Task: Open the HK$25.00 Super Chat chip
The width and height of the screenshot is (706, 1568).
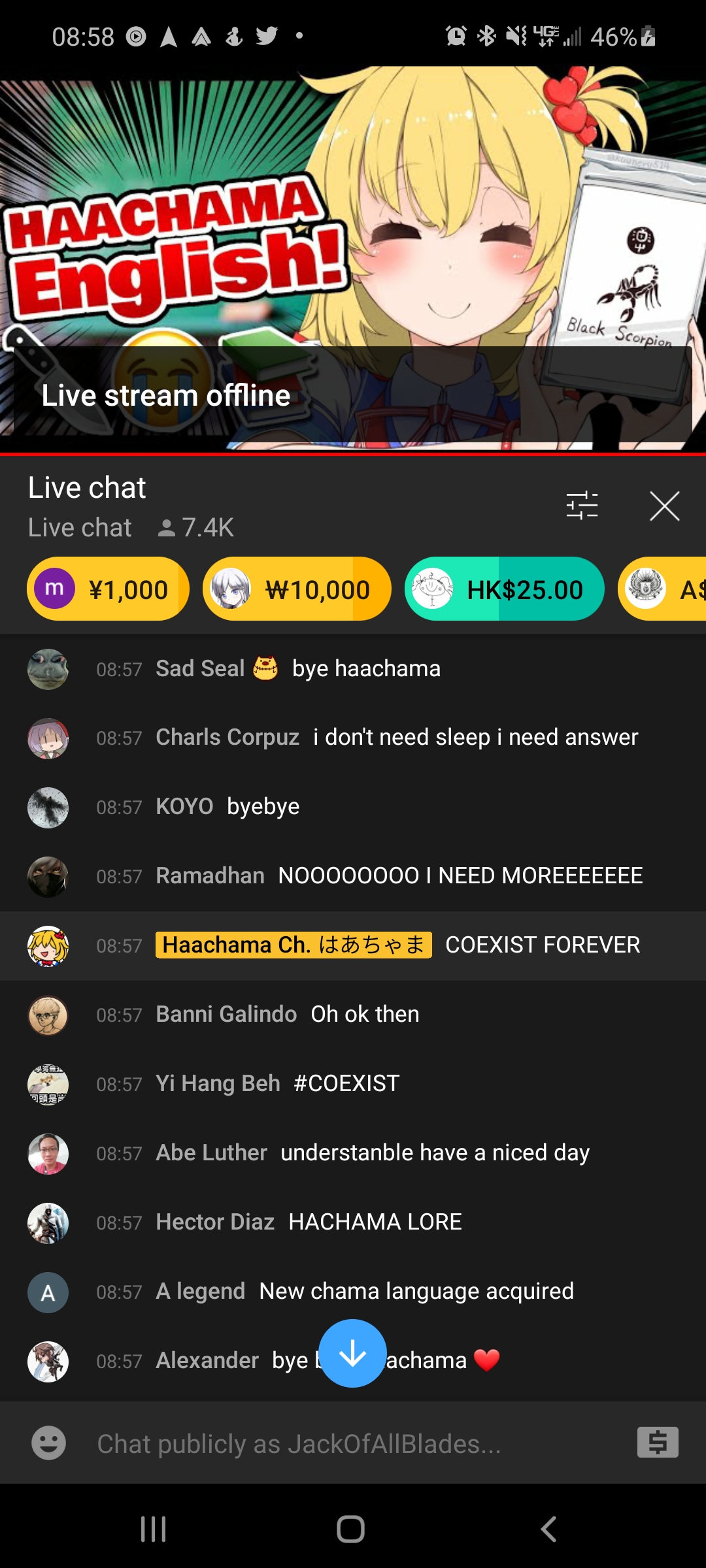Action: (504, 589)
